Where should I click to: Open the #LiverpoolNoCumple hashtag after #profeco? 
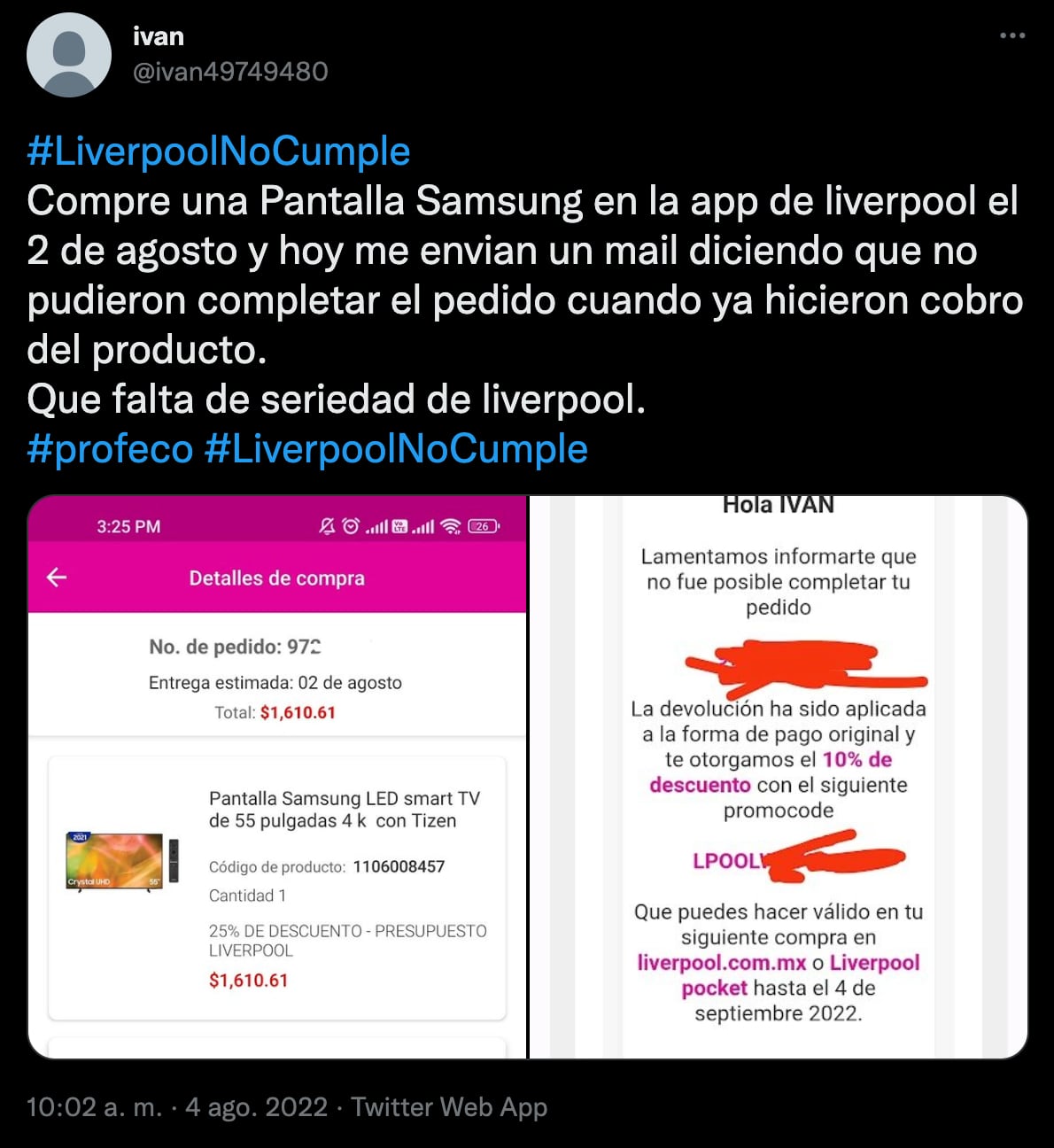click(396, 449)
